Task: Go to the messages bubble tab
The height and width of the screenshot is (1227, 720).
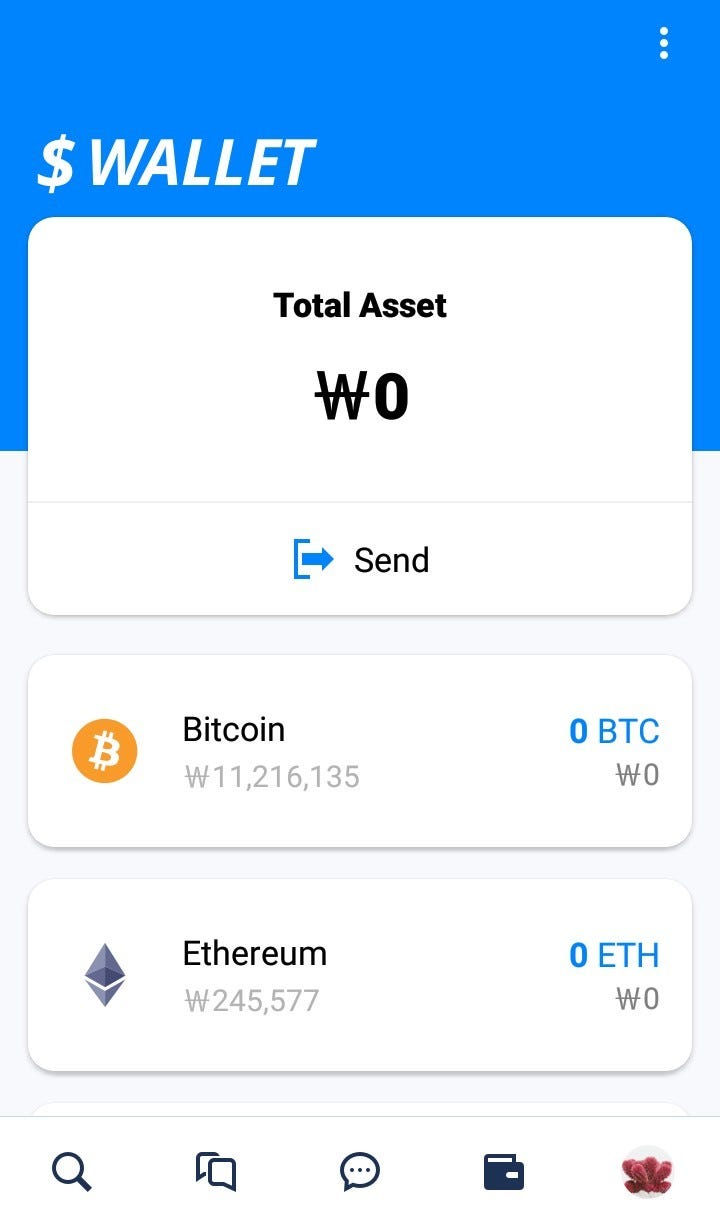Action: pos(360,1171)
